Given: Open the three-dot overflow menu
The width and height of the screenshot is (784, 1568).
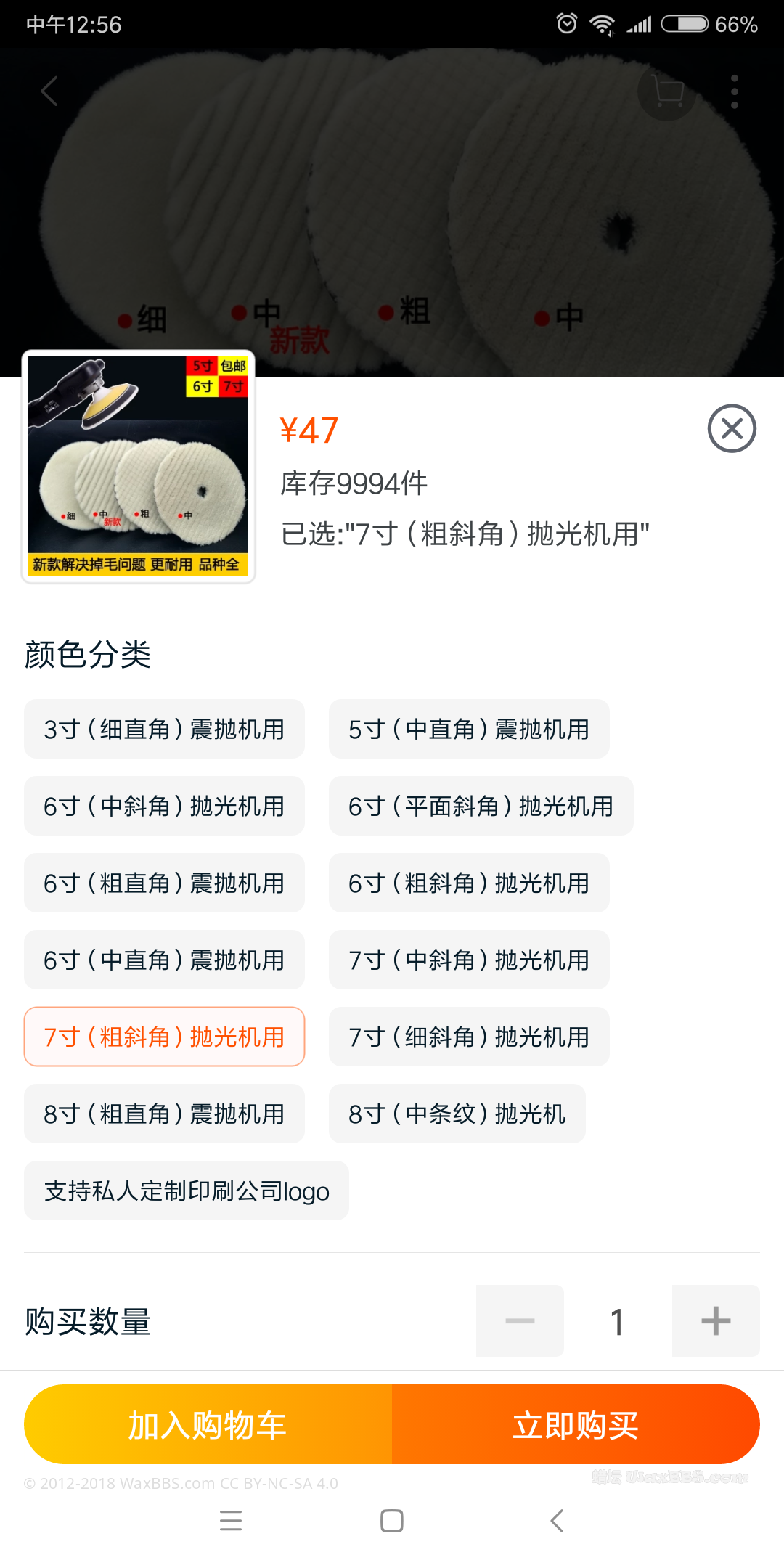Looking at the screenshot, I should [x=736, y=91].
